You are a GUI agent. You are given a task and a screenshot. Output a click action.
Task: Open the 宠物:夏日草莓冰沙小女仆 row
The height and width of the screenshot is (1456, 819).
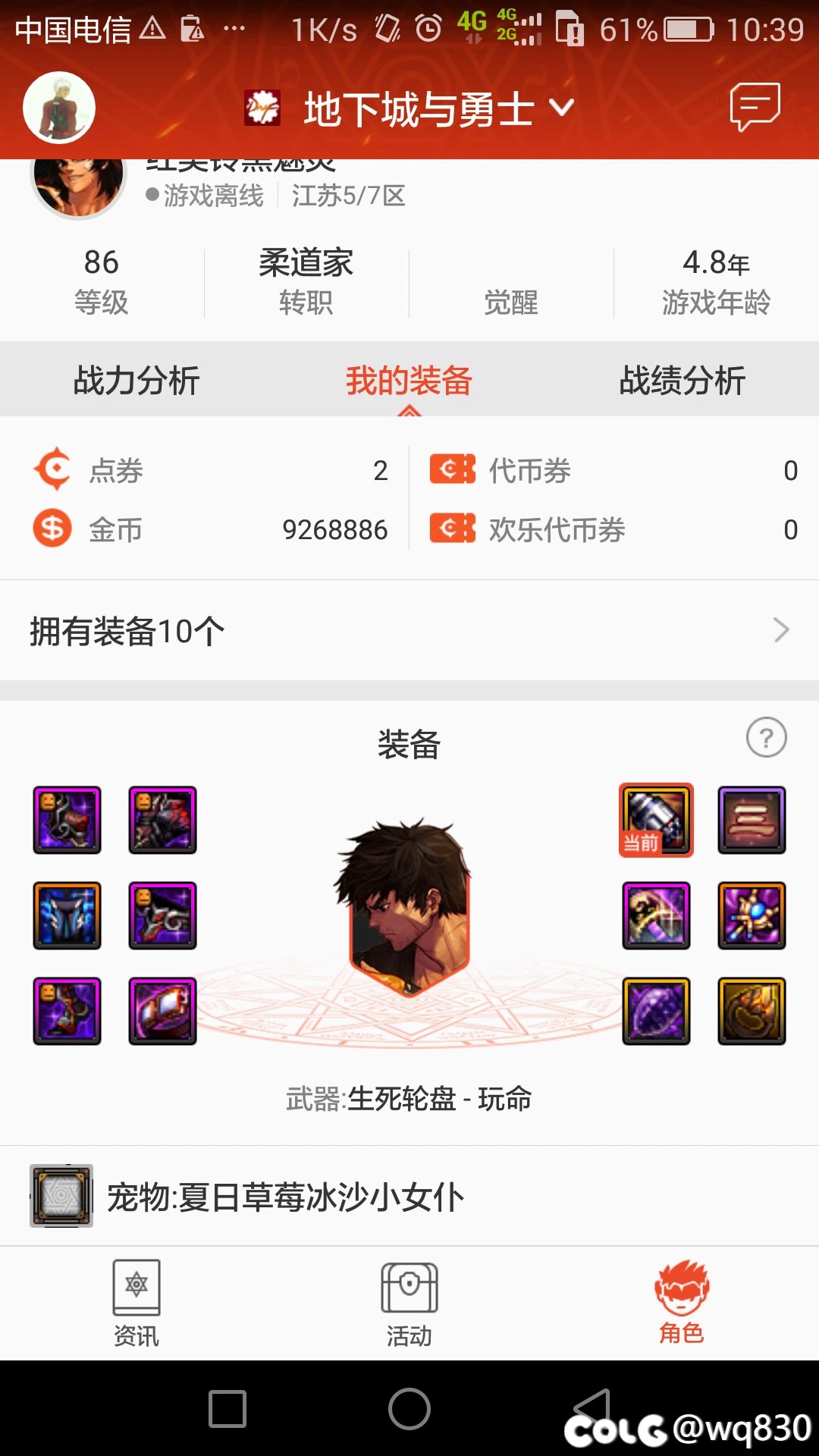[409, 1197]
